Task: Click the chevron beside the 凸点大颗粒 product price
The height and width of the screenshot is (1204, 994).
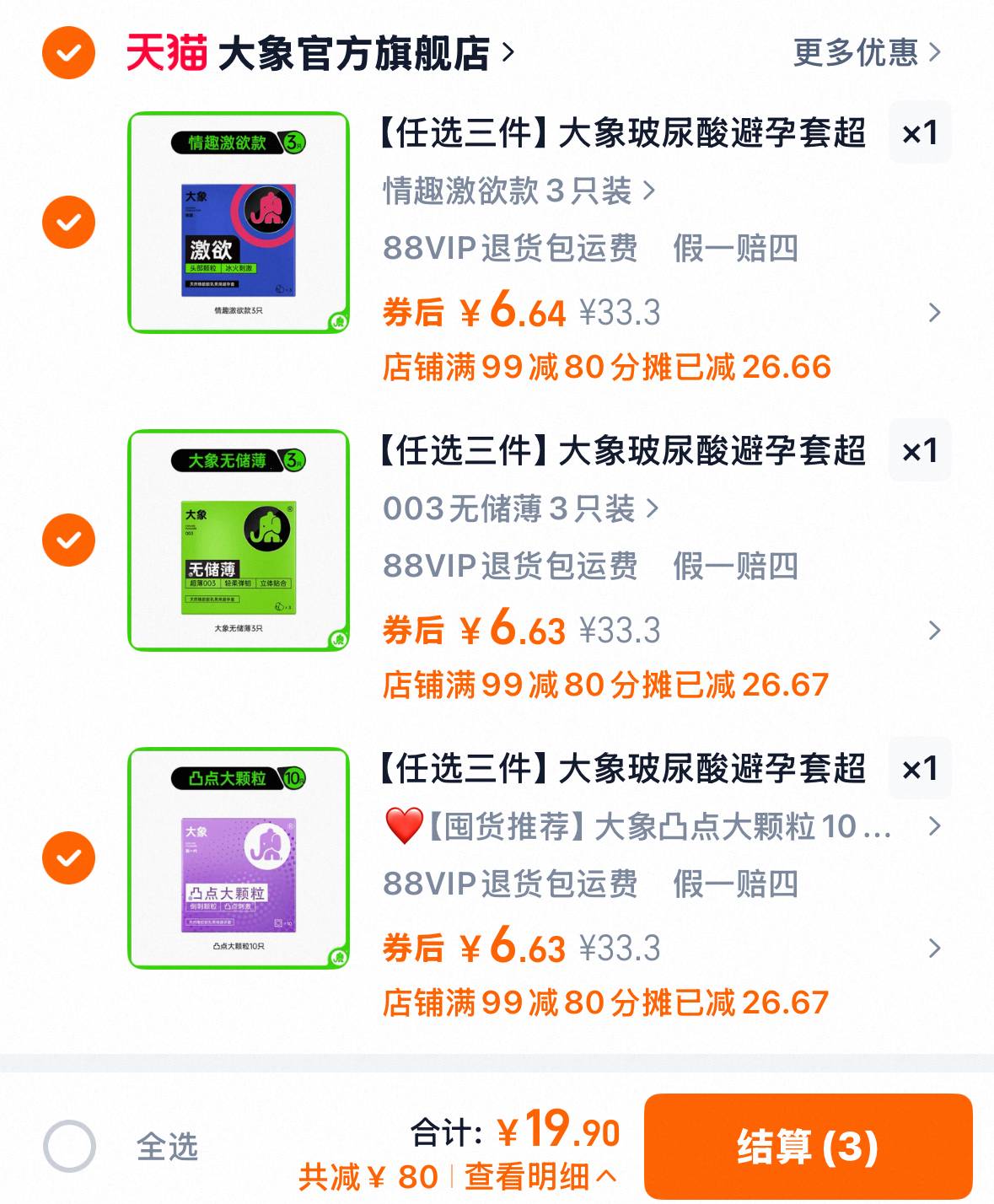Action: (x=935, y=947)
